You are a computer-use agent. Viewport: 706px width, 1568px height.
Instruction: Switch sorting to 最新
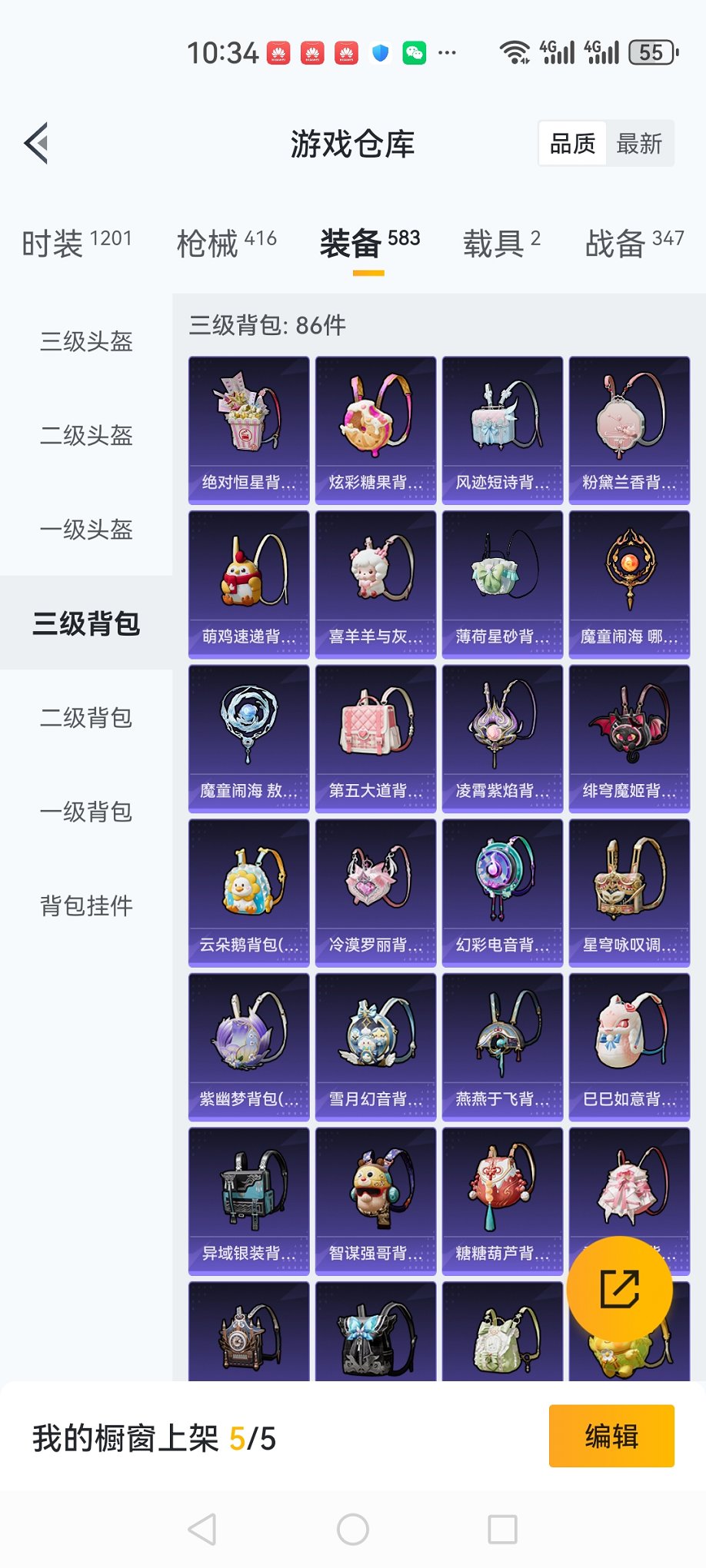[642, 143]
